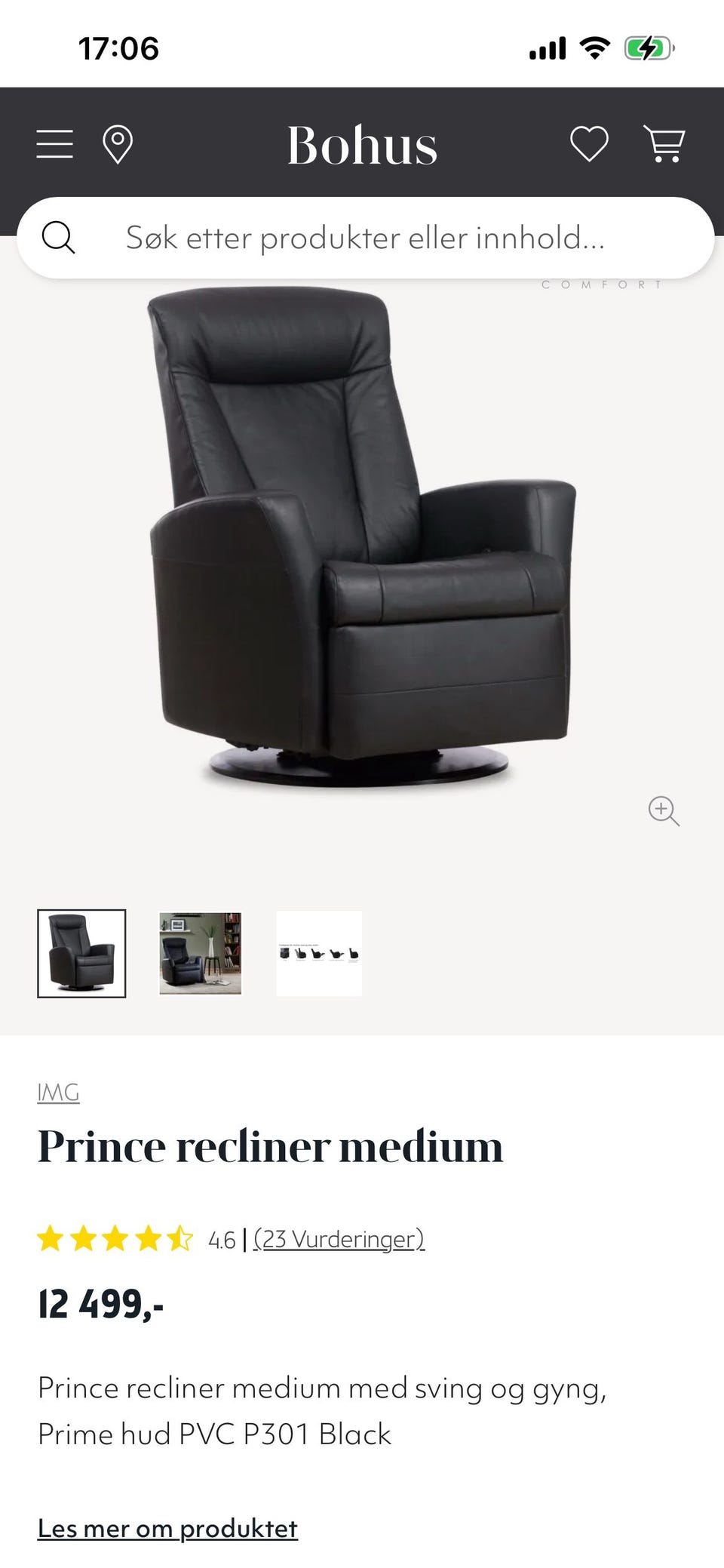Open the shopping cart
The image size is (724, 1568).
pyautogui.click(x=664, y=143)
